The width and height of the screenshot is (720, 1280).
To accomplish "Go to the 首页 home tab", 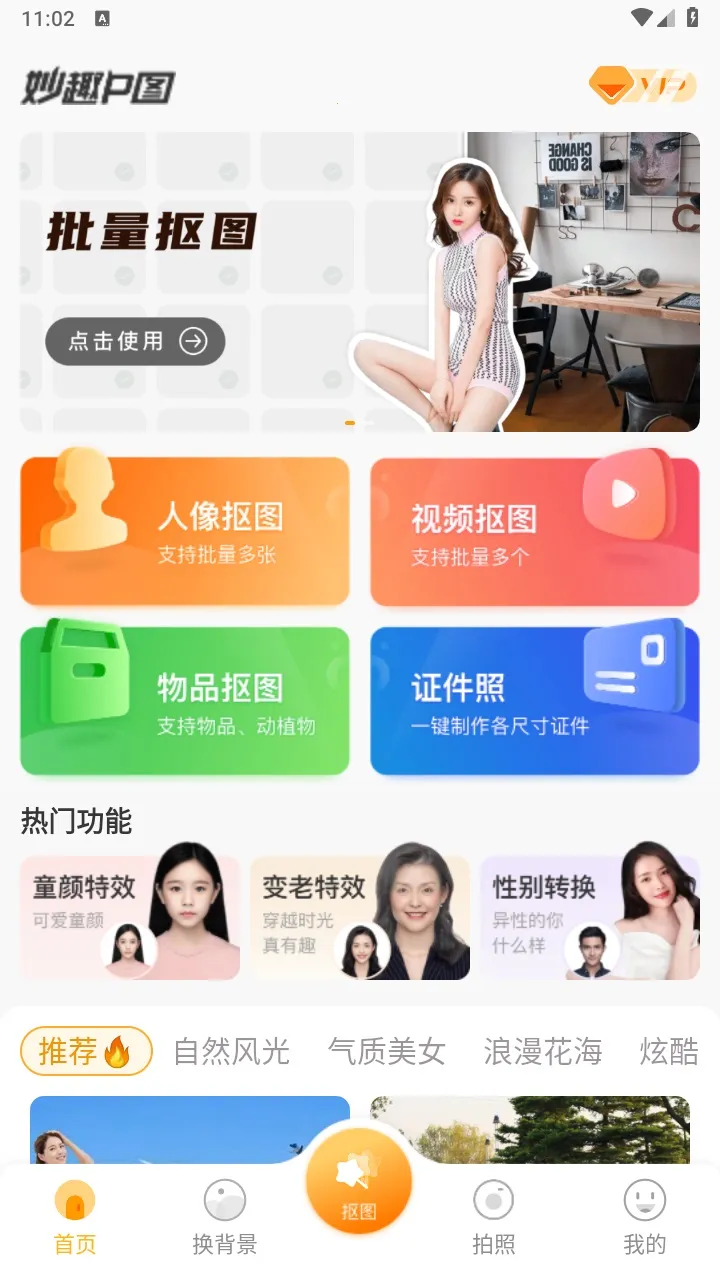I will pyautogui.click(x=75, y=1216).
